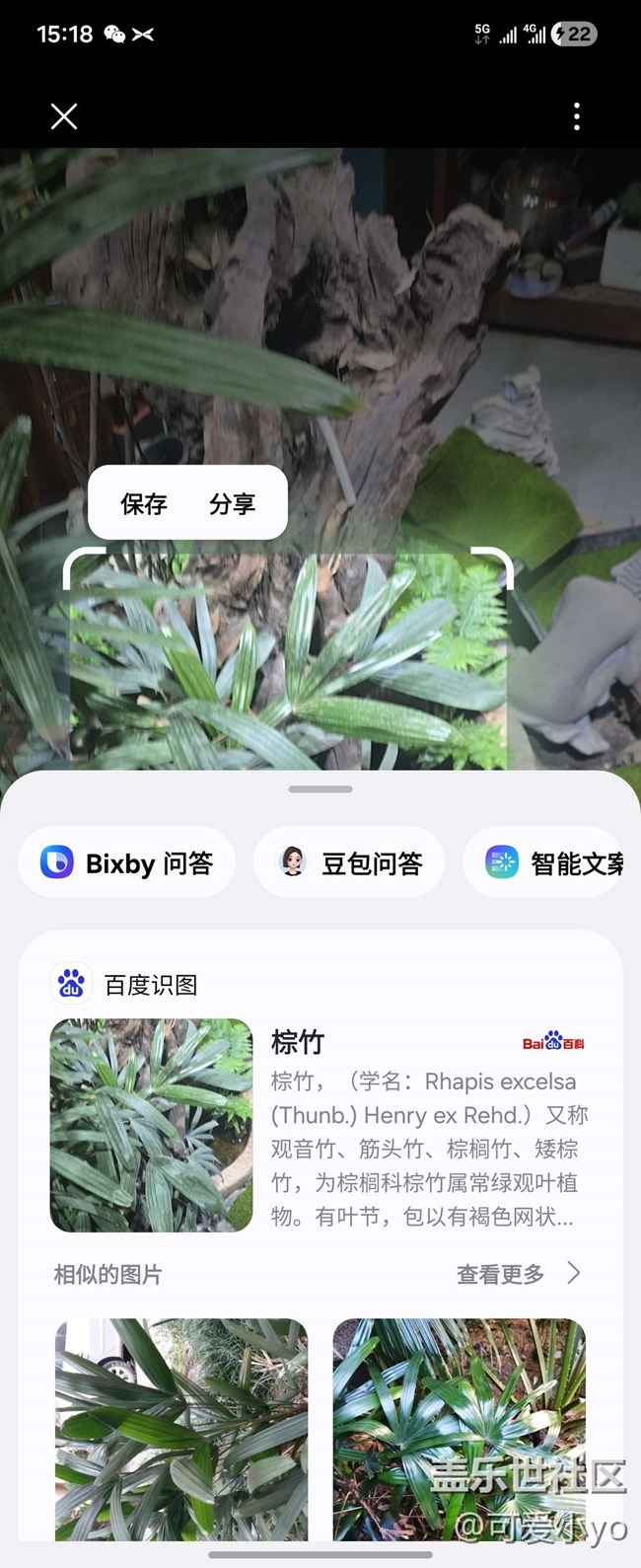Tap 保存 to save the selection

[x=144, y=504]
